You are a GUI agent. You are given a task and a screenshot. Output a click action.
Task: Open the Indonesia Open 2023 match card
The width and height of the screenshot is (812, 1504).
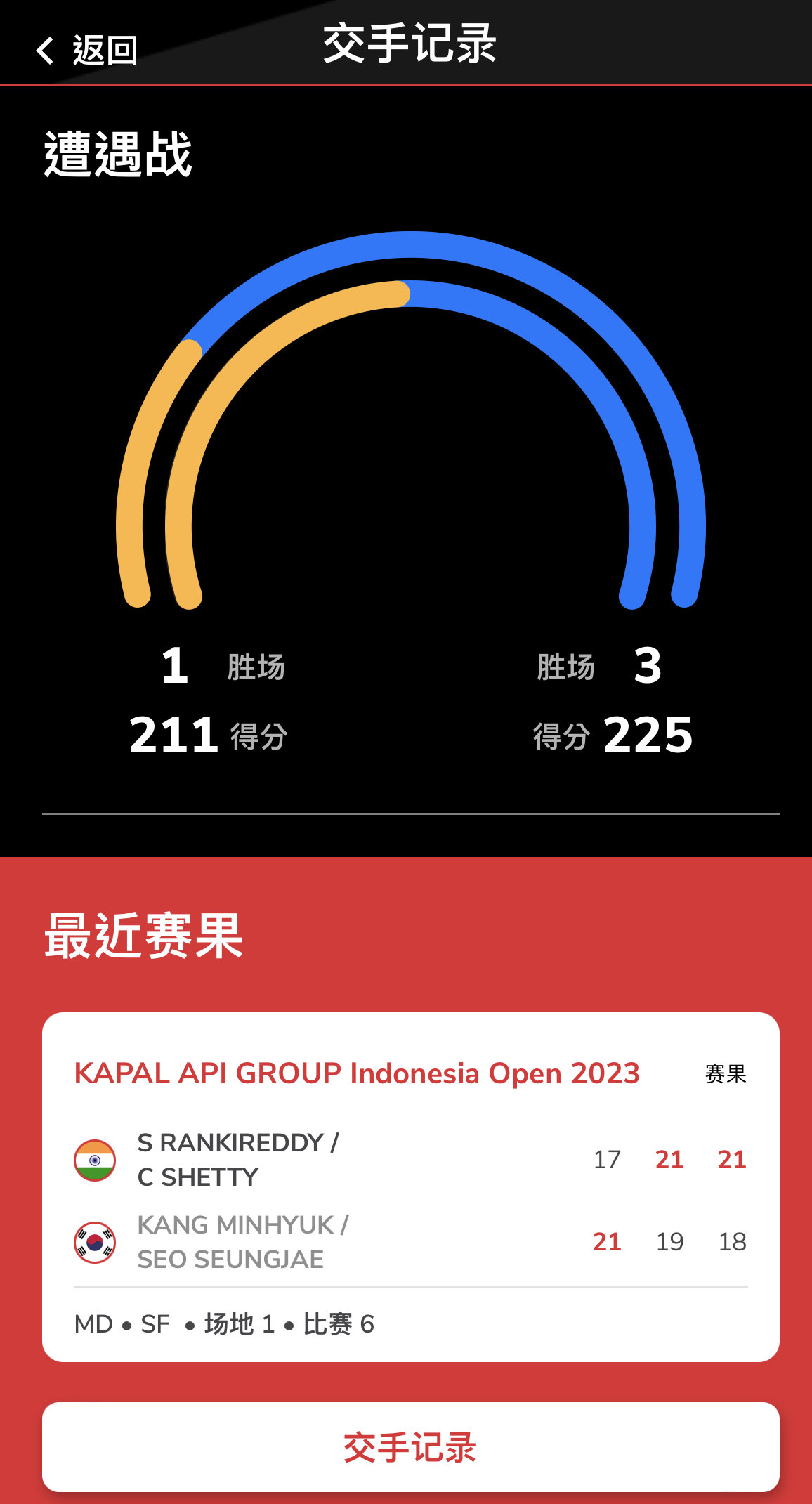[x=411, y=1186]
